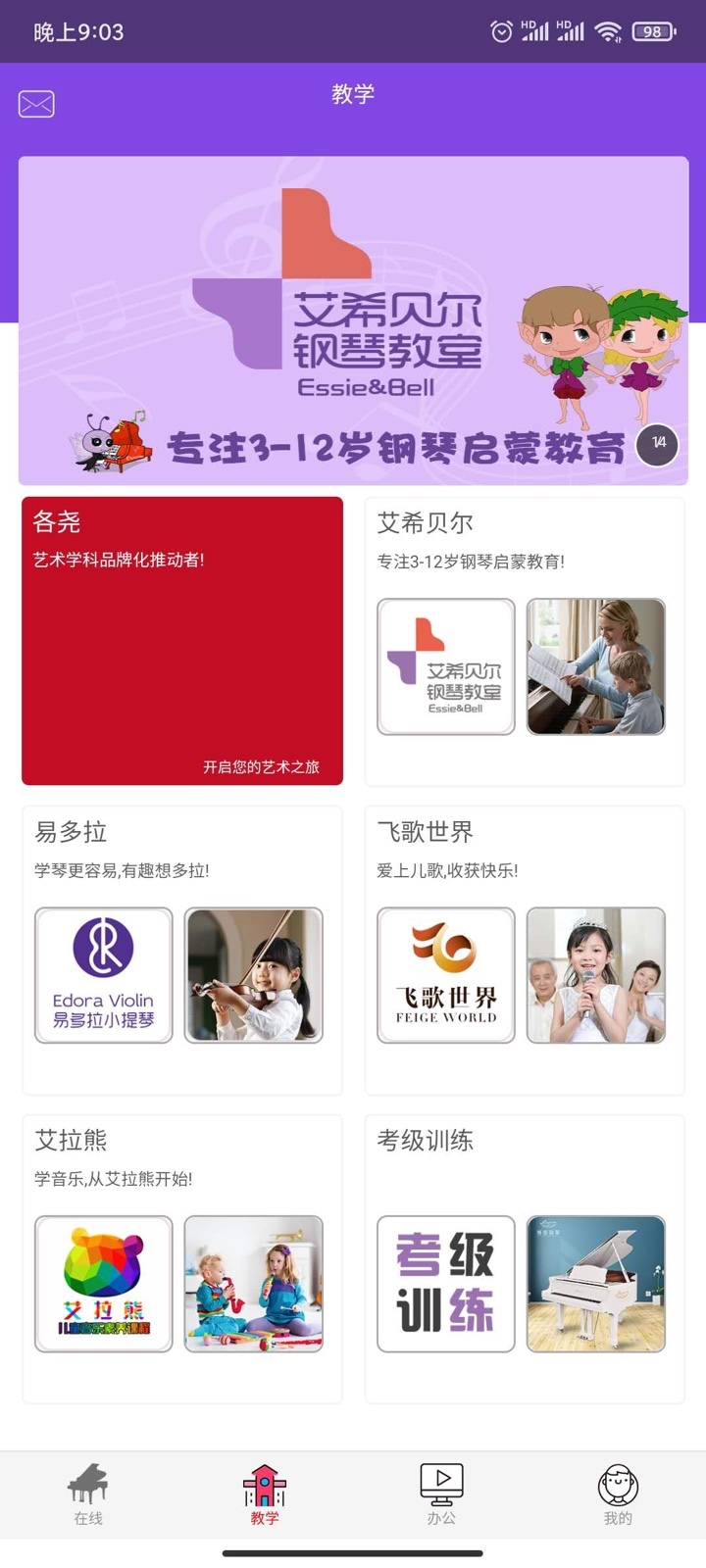The image size is (706, 1568).
Task: Open the 艾希贝尔钢琴教室 banner
Action: [x=353, y=320]
